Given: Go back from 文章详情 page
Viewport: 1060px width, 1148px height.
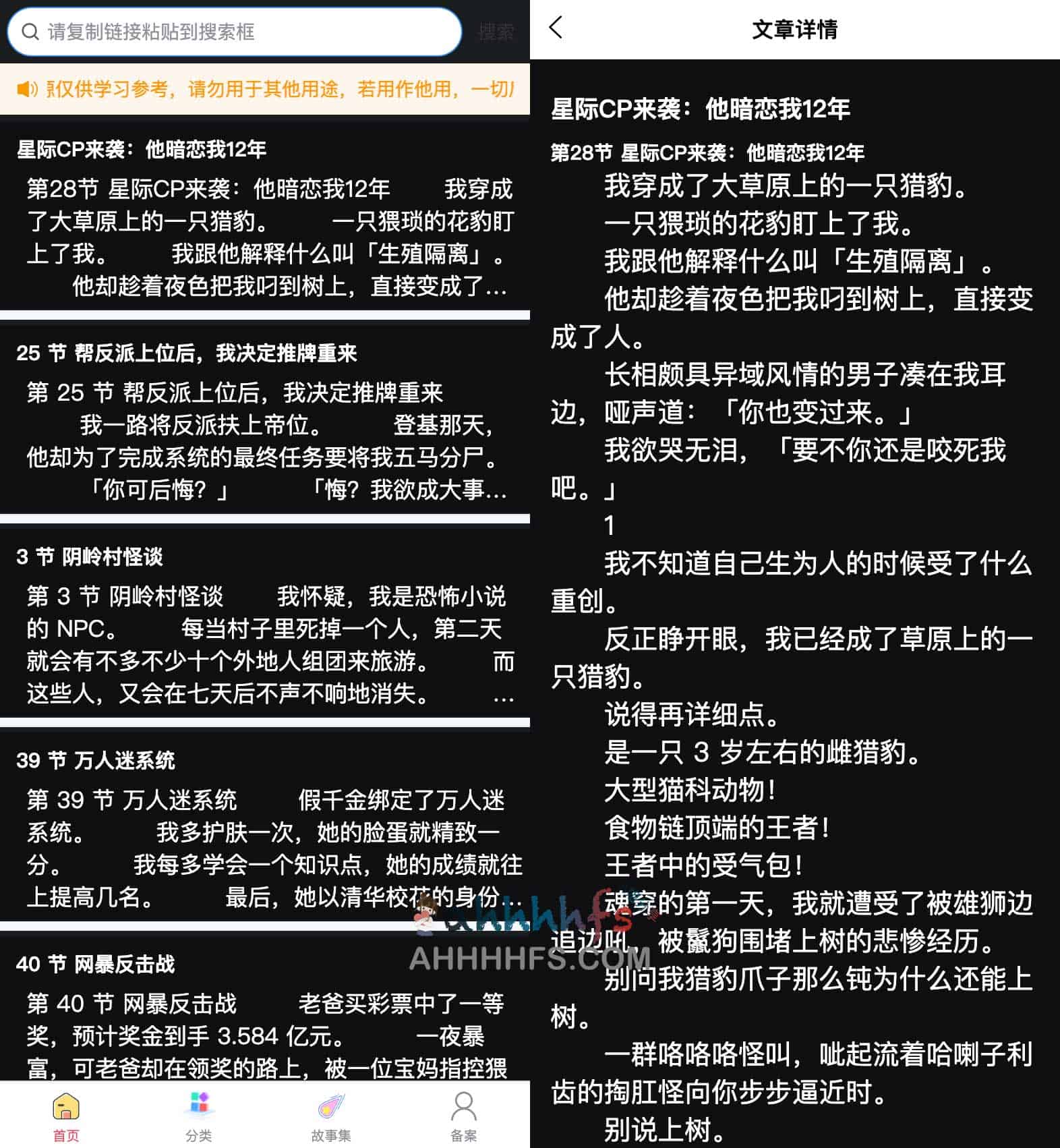Looking at the screenshot, I should (x=556, y=28).
